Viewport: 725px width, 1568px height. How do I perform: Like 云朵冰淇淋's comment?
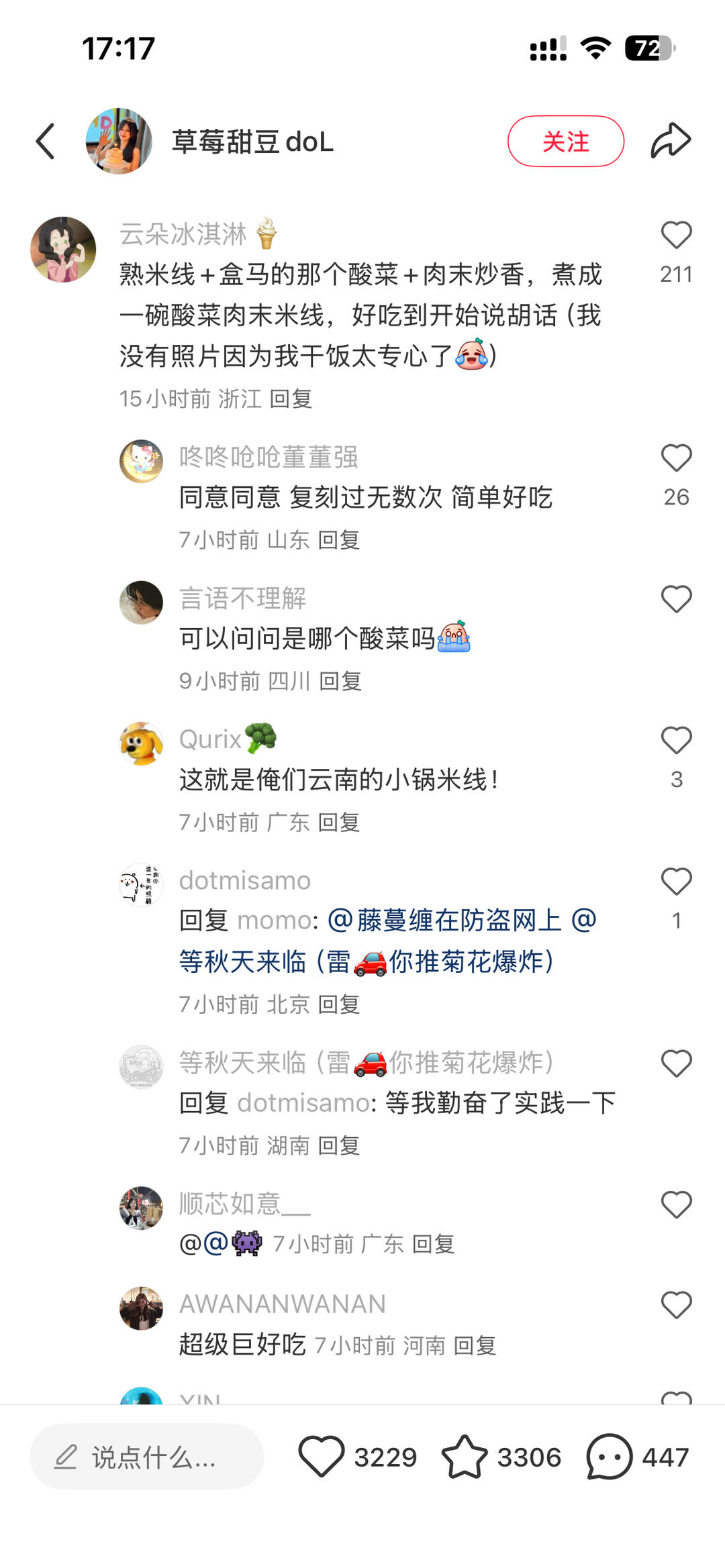coord(676,236)
